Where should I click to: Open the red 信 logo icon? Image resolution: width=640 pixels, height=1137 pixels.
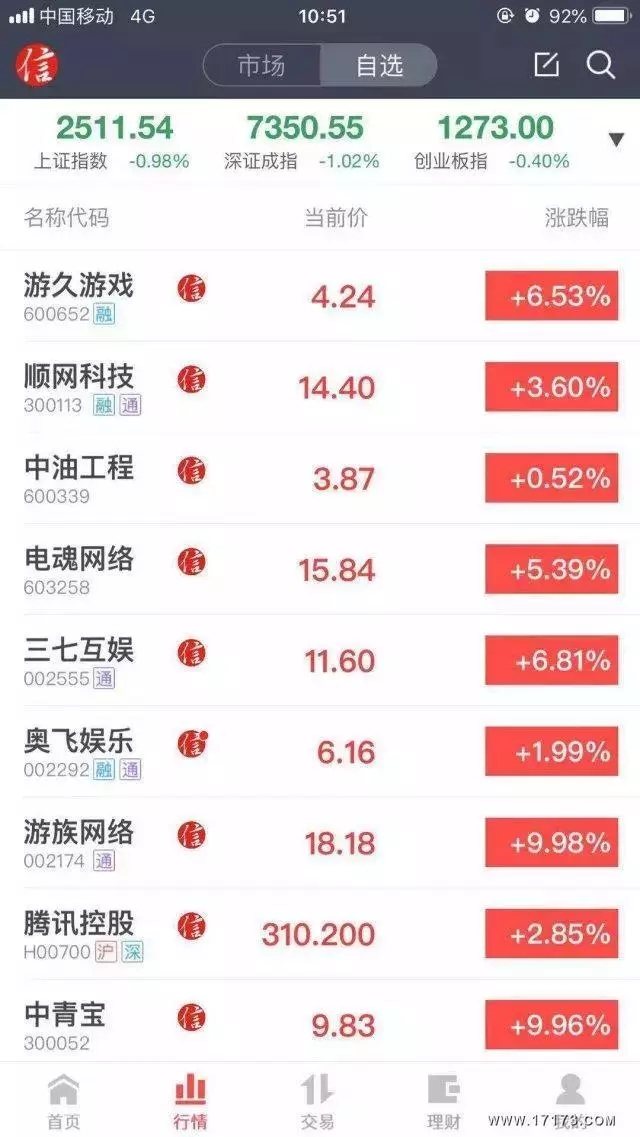pos(37,65)
